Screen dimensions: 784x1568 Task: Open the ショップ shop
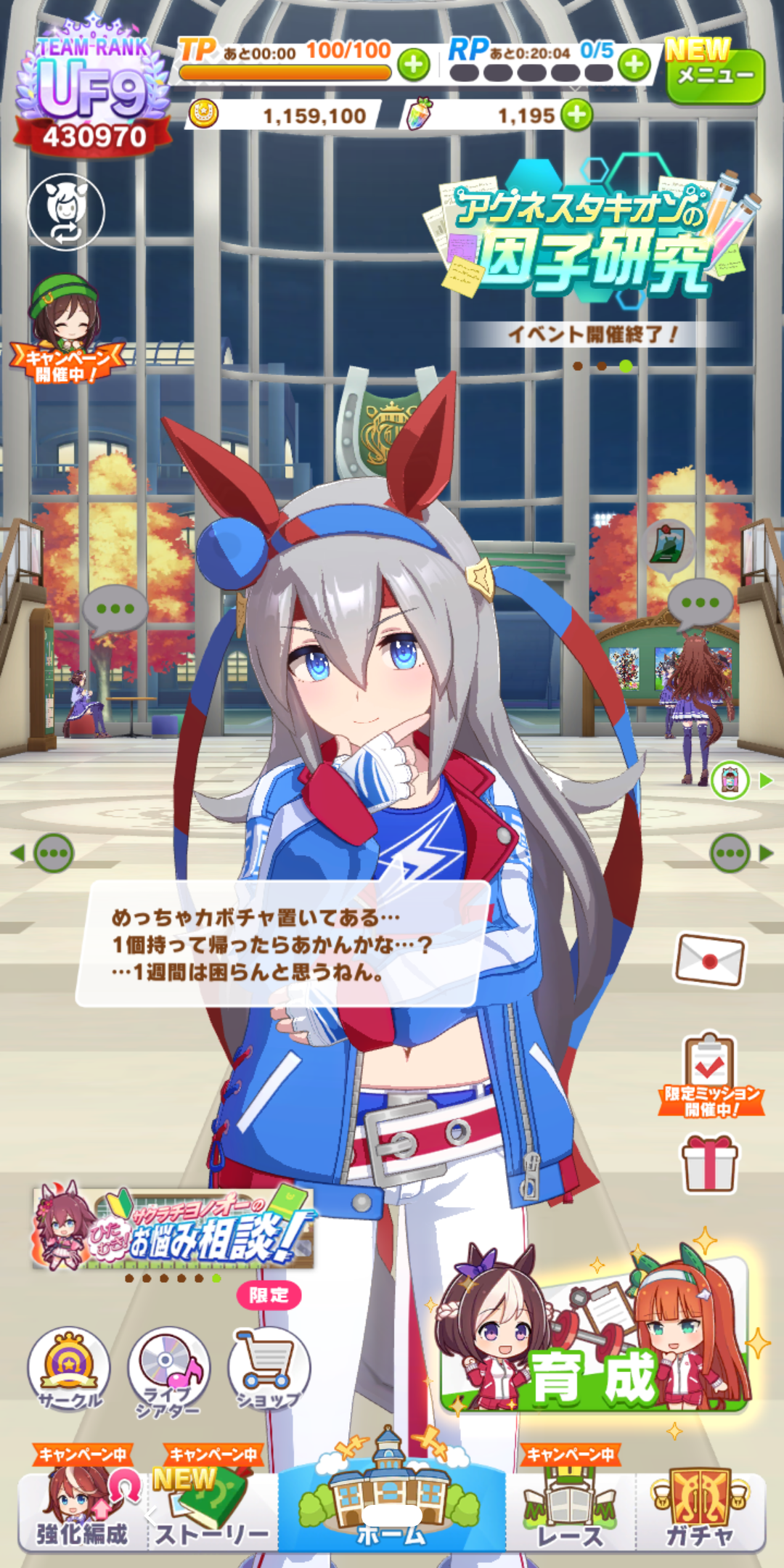tap(269, 1368)
